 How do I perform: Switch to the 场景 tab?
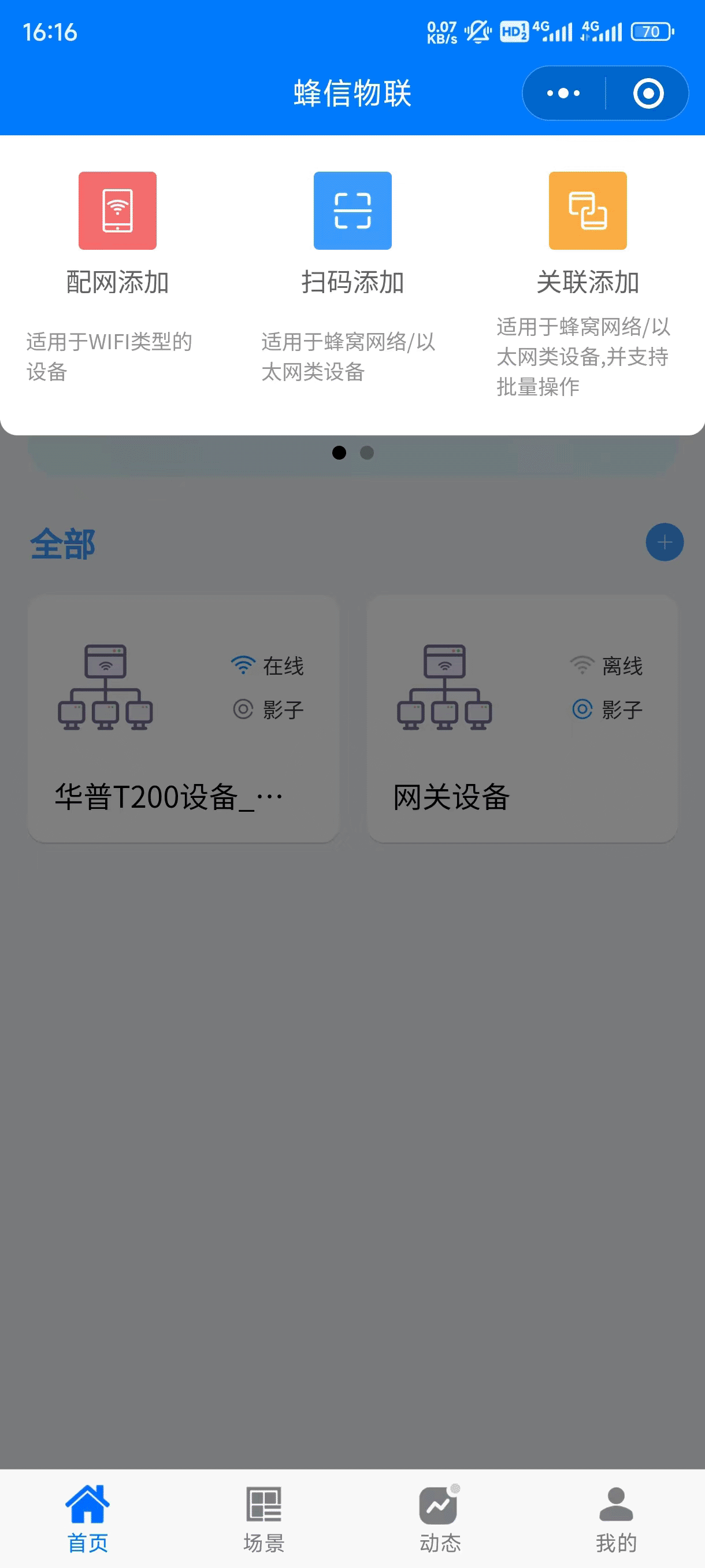point(264,1518)
